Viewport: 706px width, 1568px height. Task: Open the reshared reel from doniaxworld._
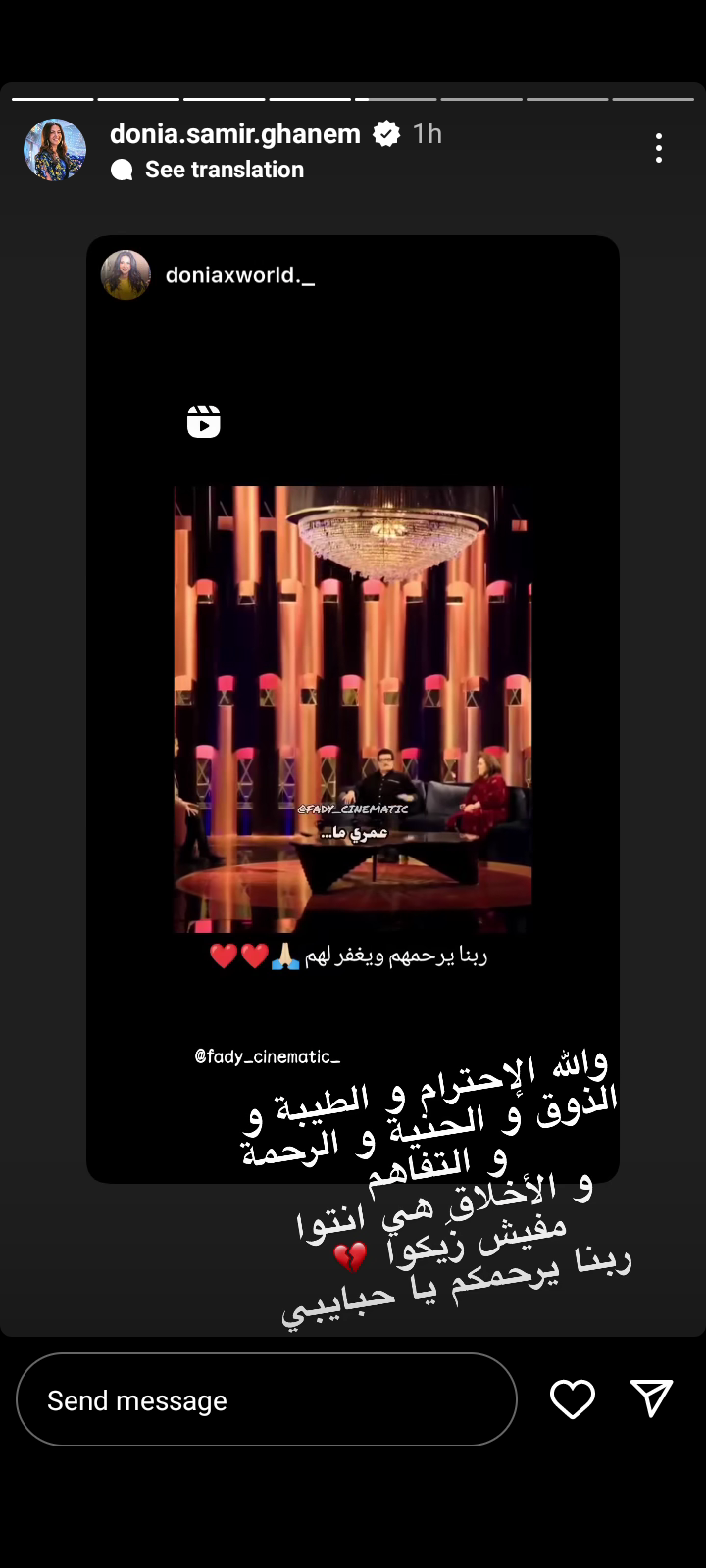tap(353, 708)
